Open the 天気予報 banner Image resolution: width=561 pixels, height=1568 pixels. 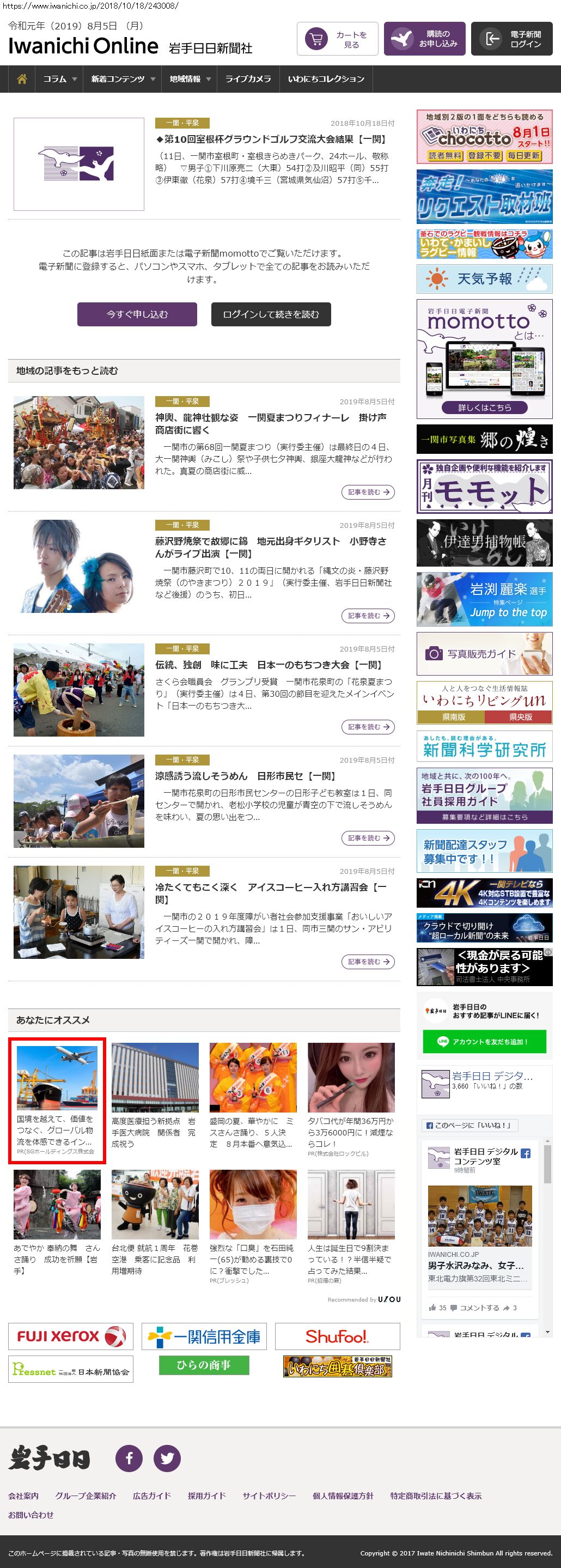point(484,279)
